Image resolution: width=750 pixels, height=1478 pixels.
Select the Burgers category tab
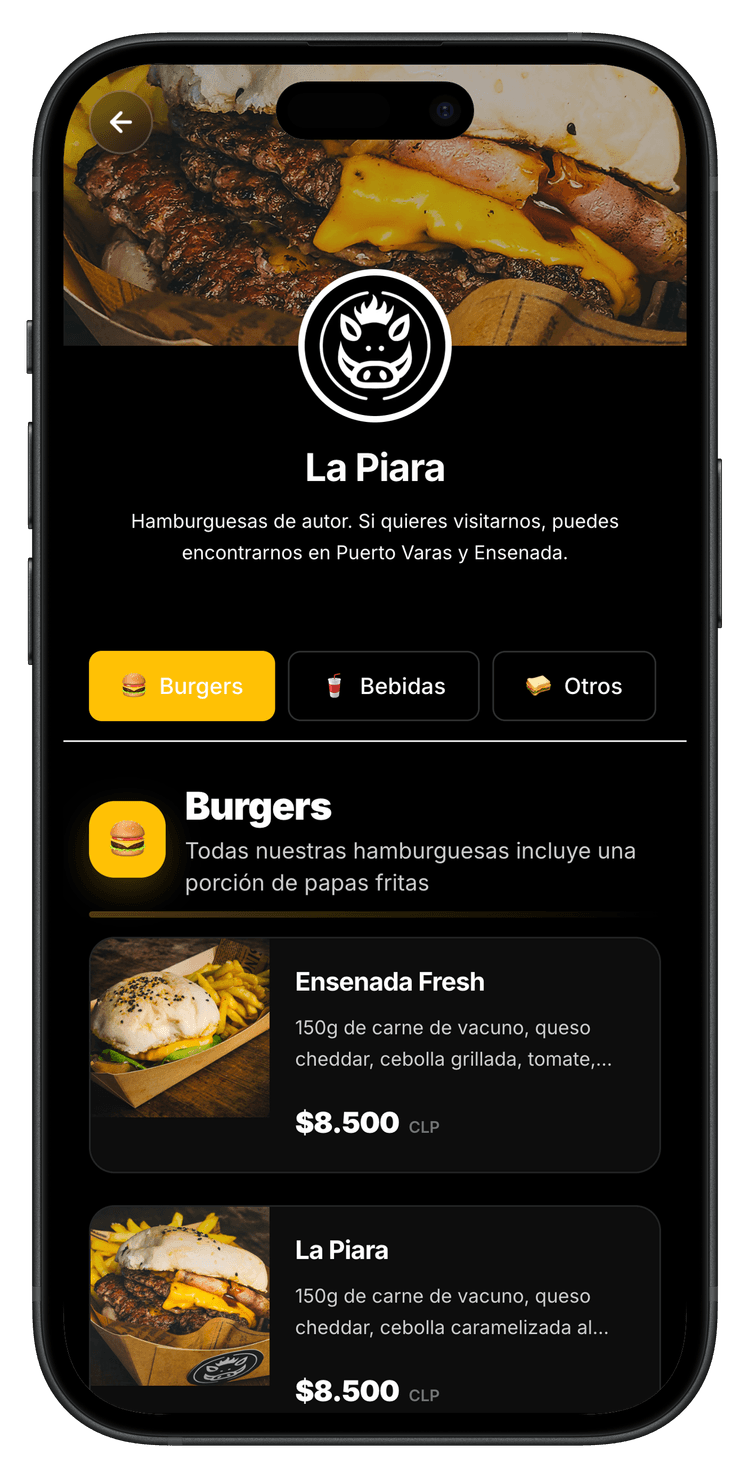182,686
